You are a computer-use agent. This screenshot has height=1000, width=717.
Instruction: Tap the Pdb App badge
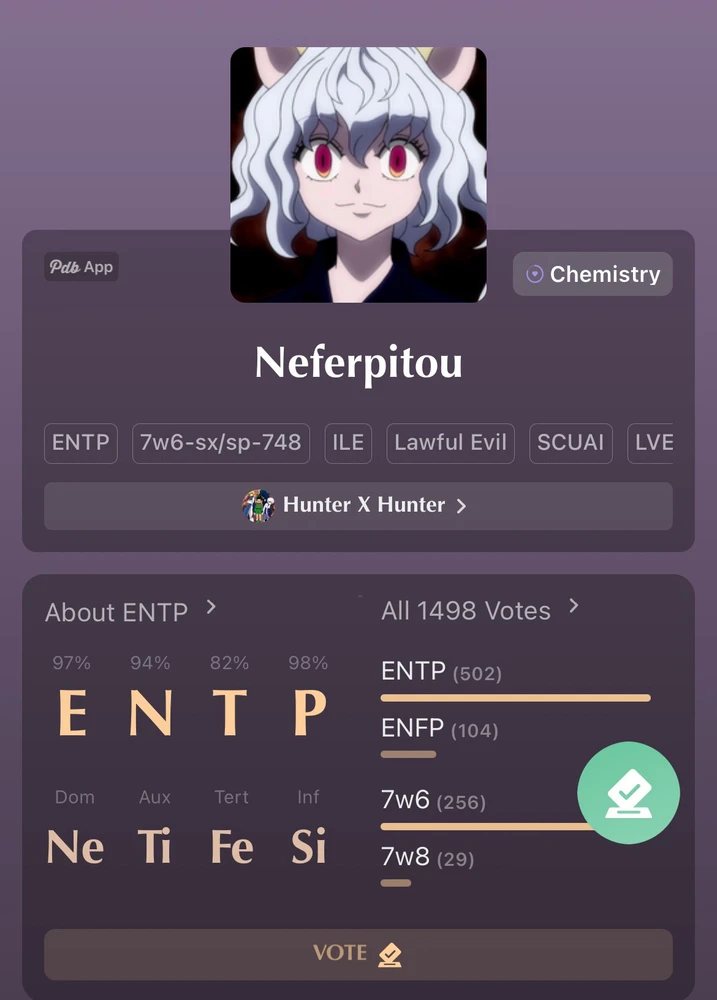pyautogui.click(x=81, y=267)
